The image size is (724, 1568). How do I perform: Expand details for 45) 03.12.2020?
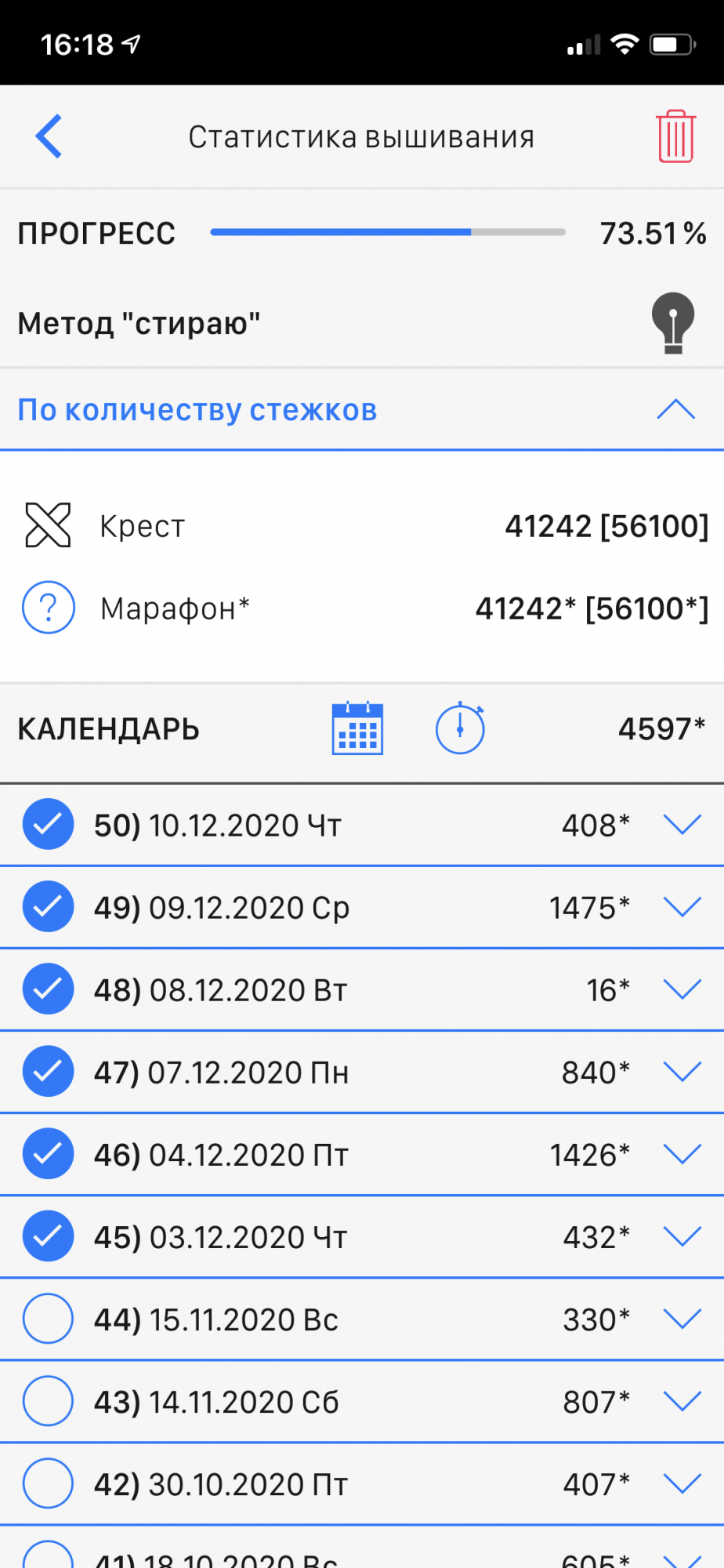point(682,1236)
